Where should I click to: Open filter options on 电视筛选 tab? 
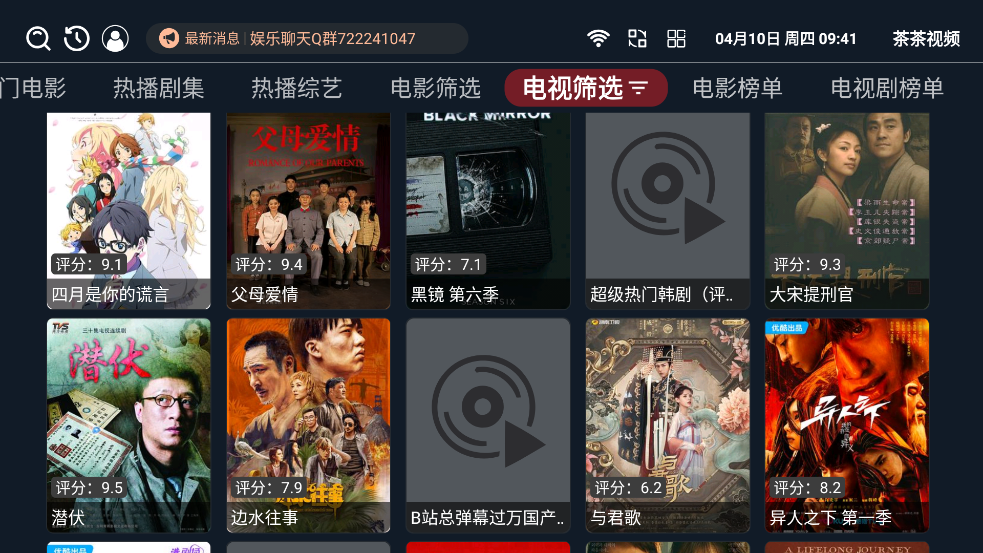[x=640, y=88]
